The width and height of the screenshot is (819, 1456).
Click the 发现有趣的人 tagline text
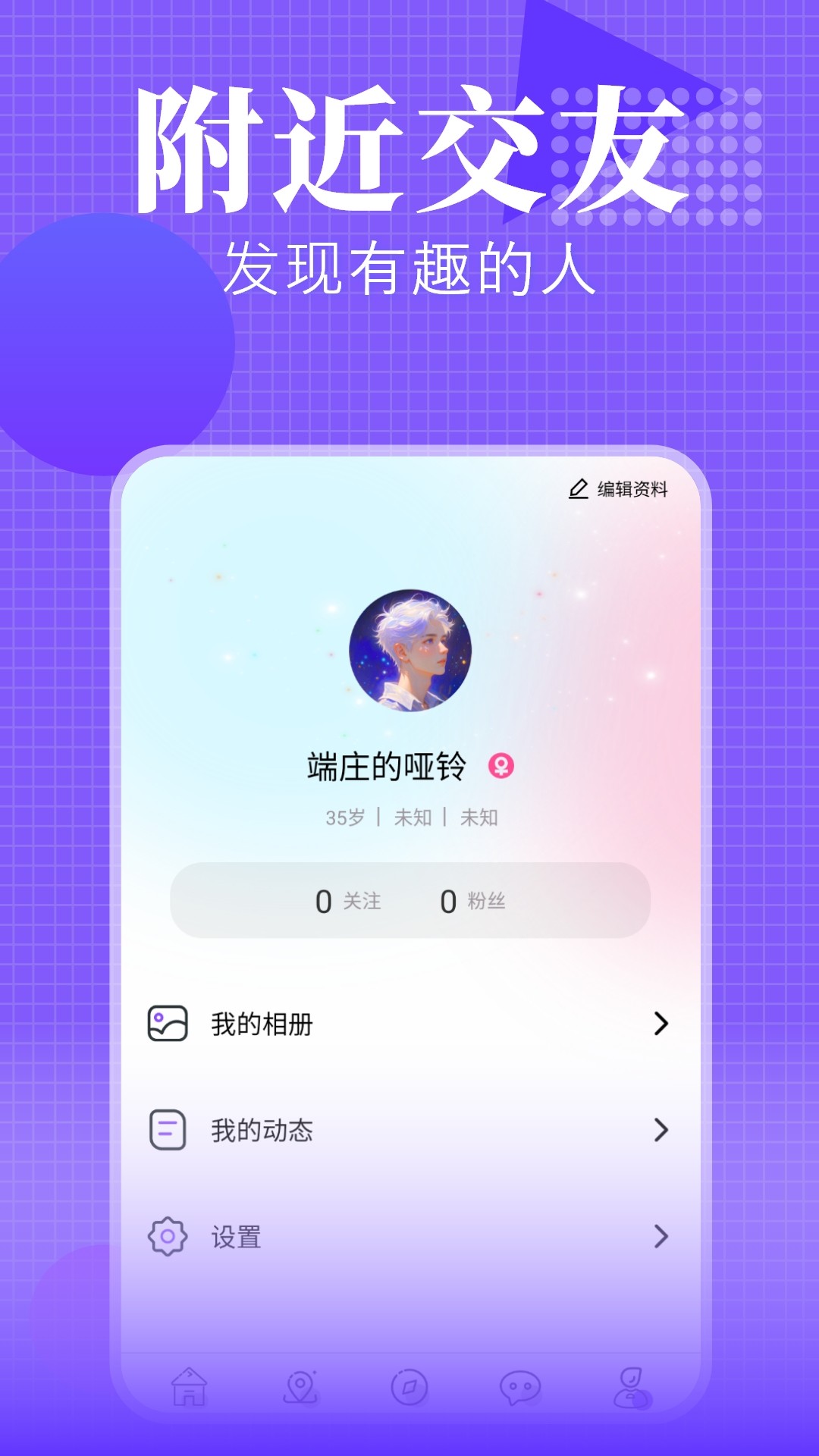tap(409, 269)
